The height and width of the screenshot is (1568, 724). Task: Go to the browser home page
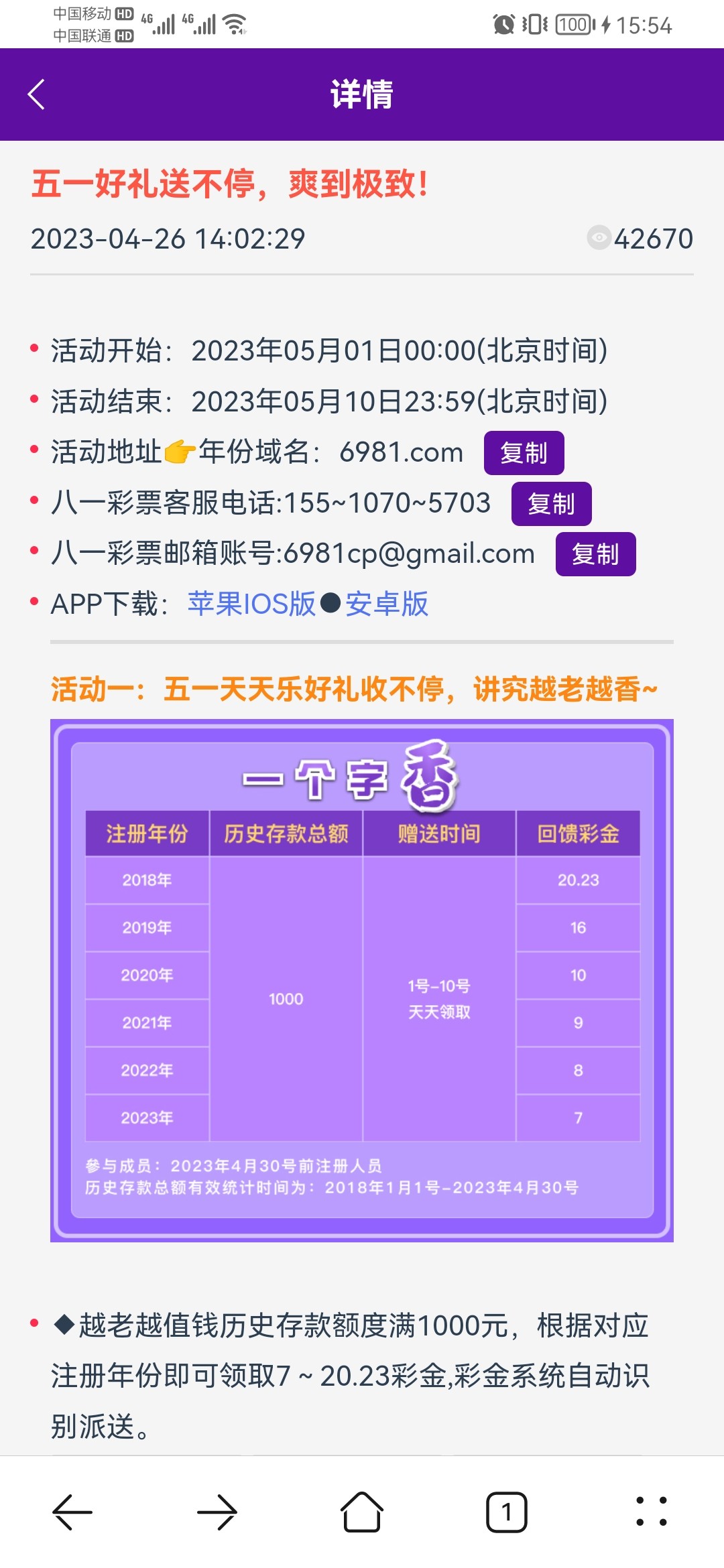click(362, 1512)
